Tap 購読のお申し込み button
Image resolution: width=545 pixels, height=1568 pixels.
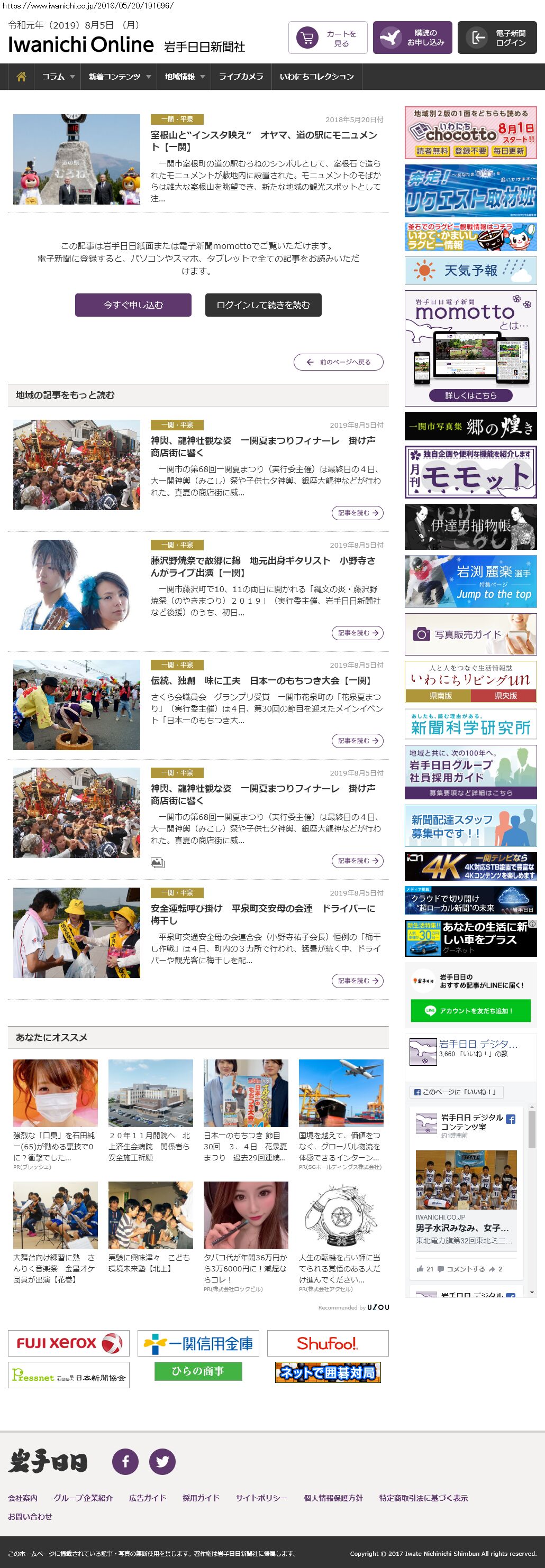tap(412, 39)
